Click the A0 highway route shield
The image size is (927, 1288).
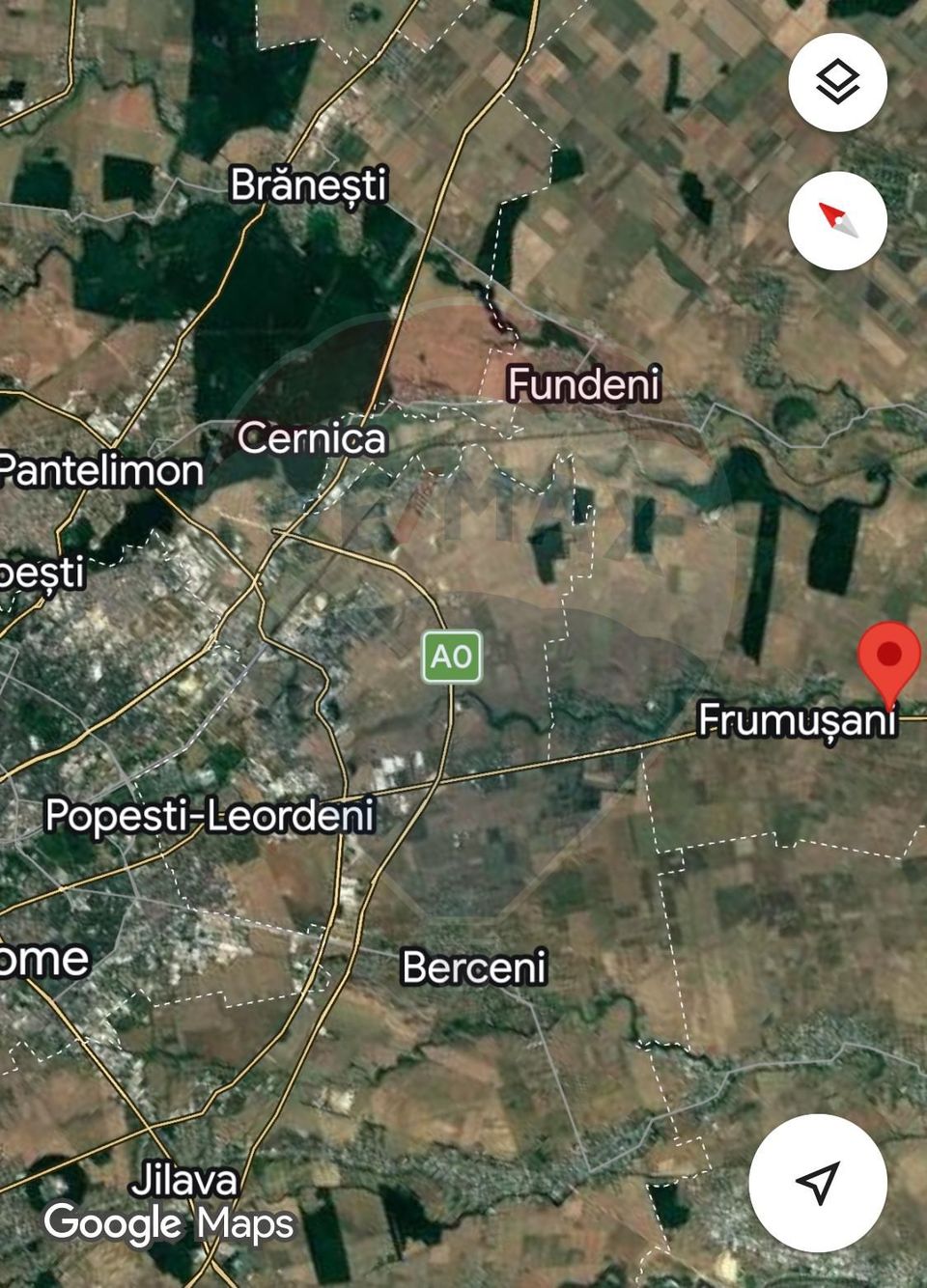[x=450, y=658]
